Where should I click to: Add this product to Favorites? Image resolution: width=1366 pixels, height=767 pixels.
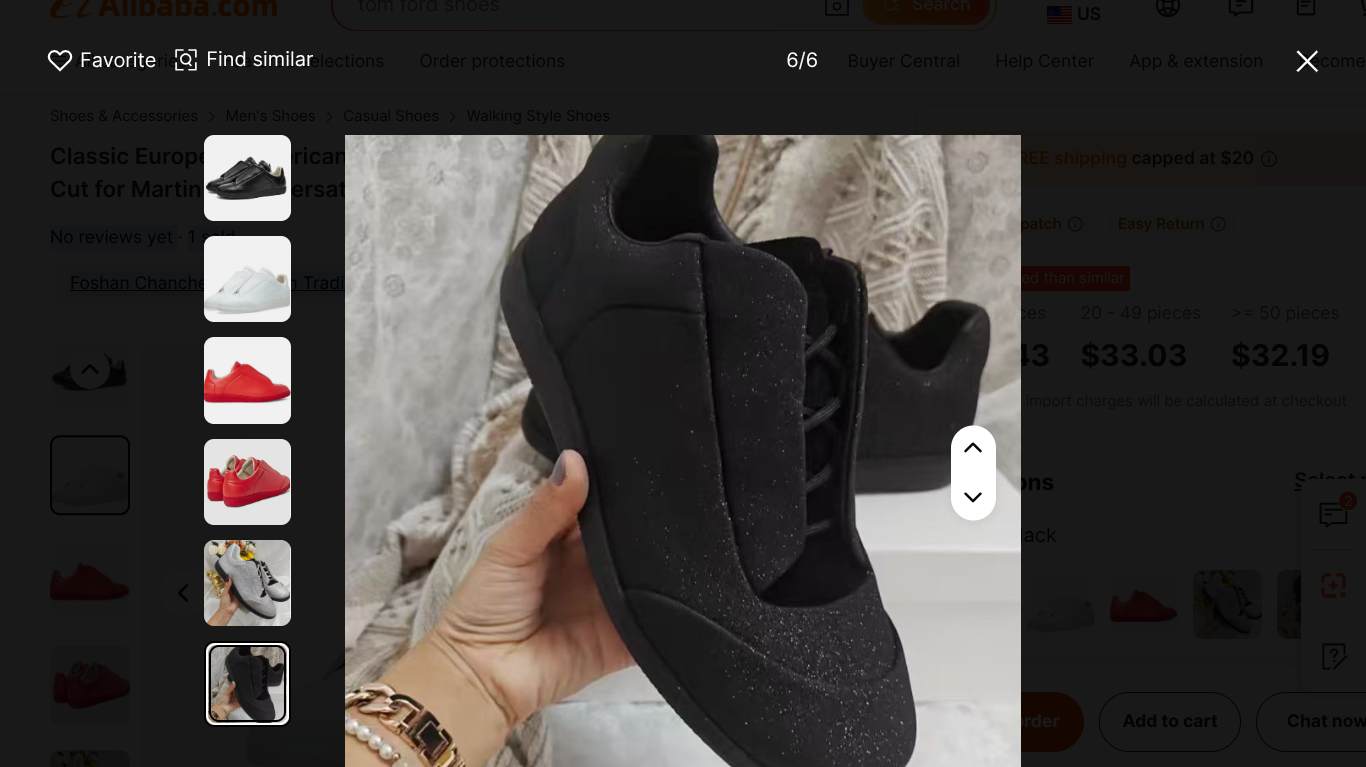101,60
